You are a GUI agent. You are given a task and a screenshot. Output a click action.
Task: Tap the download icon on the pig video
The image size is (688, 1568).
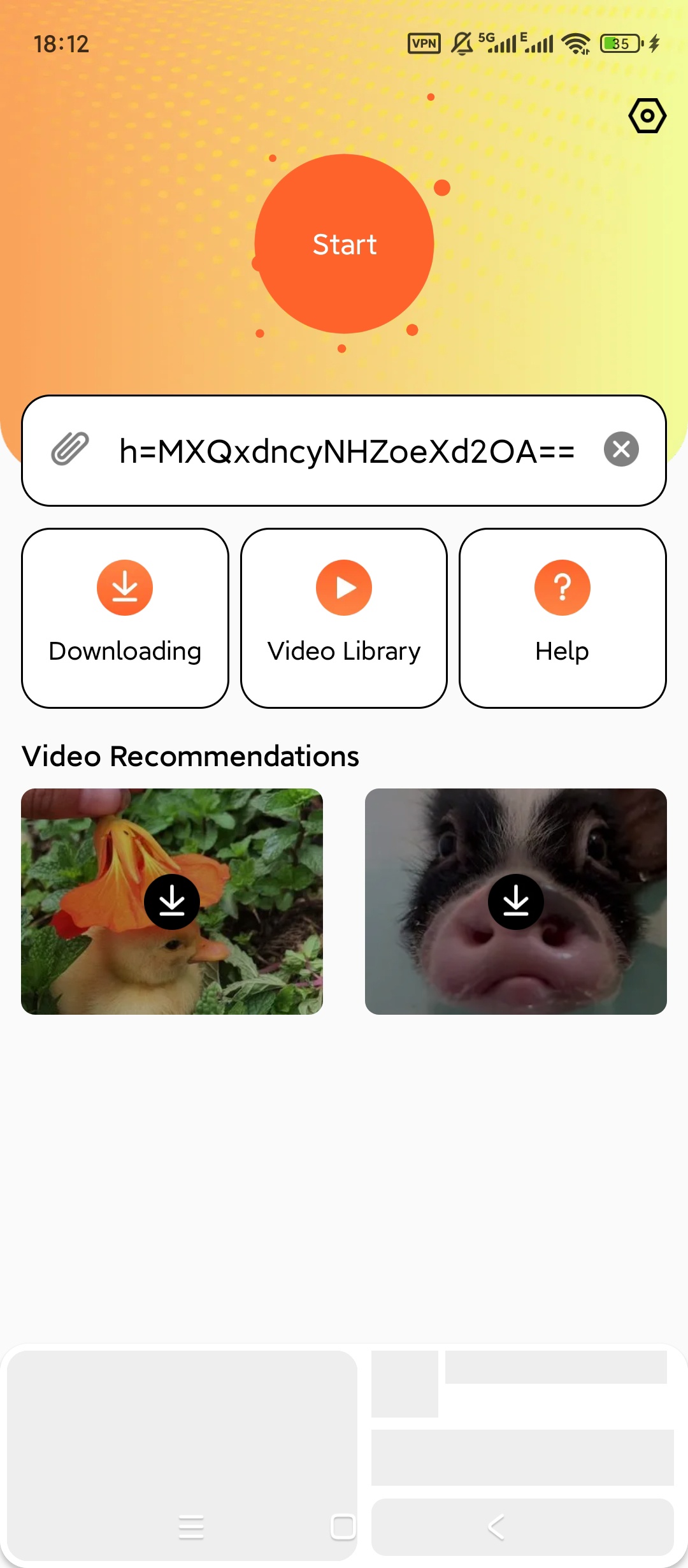[x=515, y=901]
